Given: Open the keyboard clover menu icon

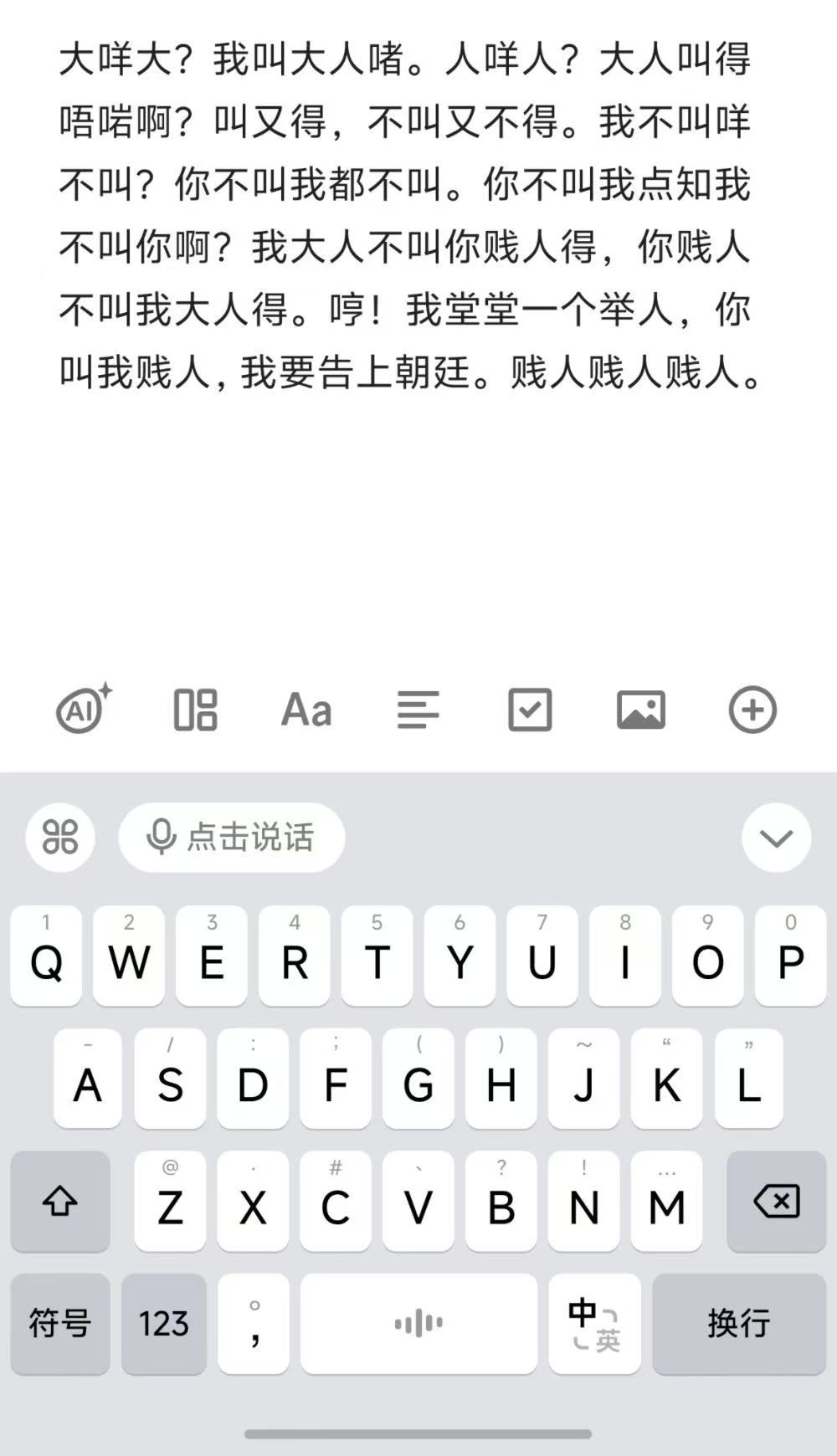Looking at the screenshot, I should (x=59, y=837).
